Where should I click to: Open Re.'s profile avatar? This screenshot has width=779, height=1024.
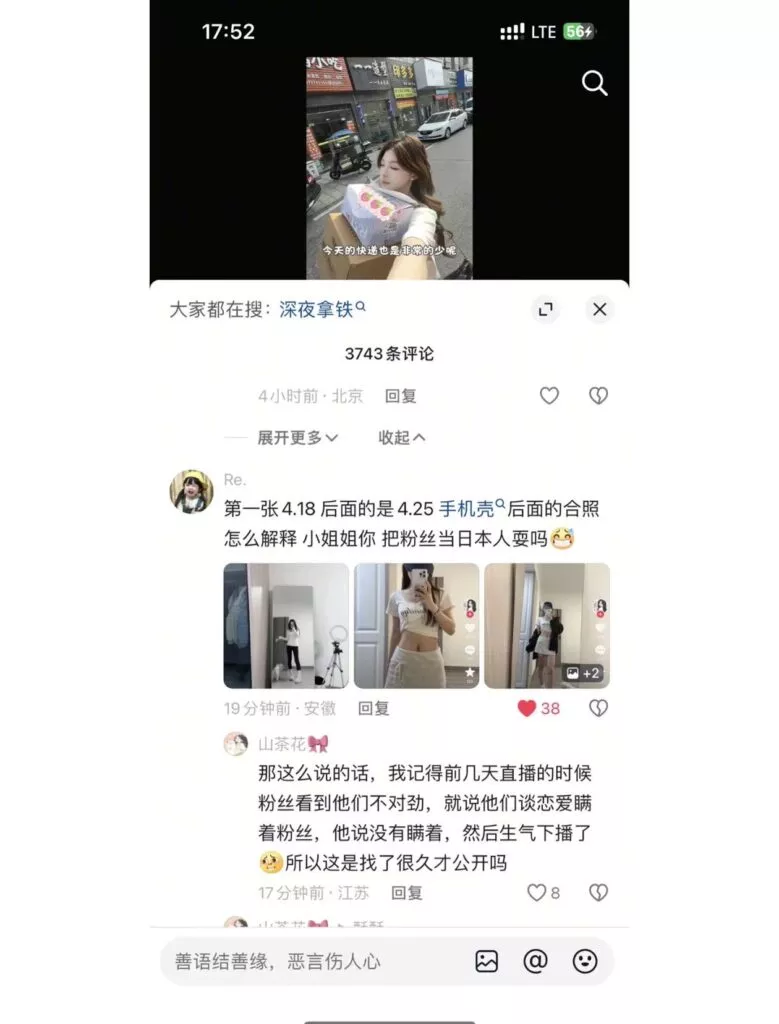tap(191, 491)
